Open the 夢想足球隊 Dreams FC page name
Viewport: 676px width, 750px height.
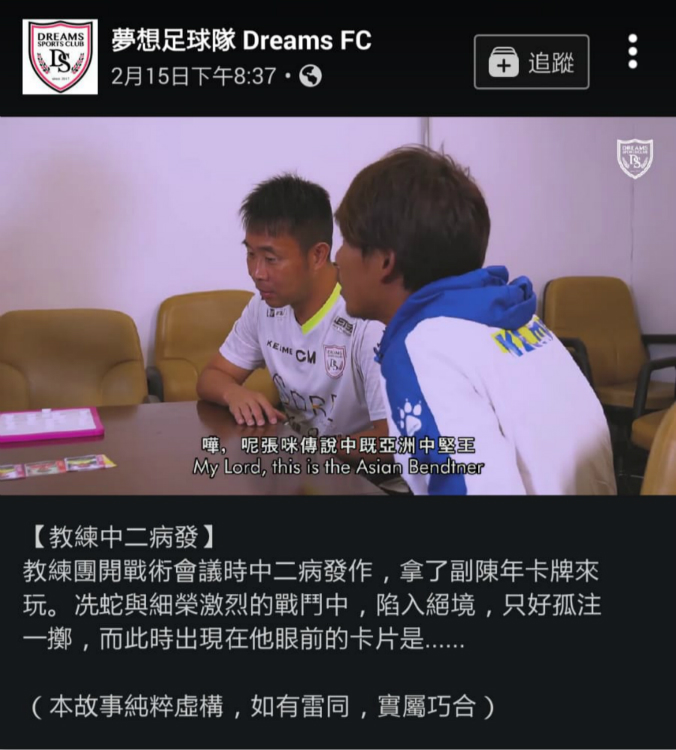tap(241, 41)
